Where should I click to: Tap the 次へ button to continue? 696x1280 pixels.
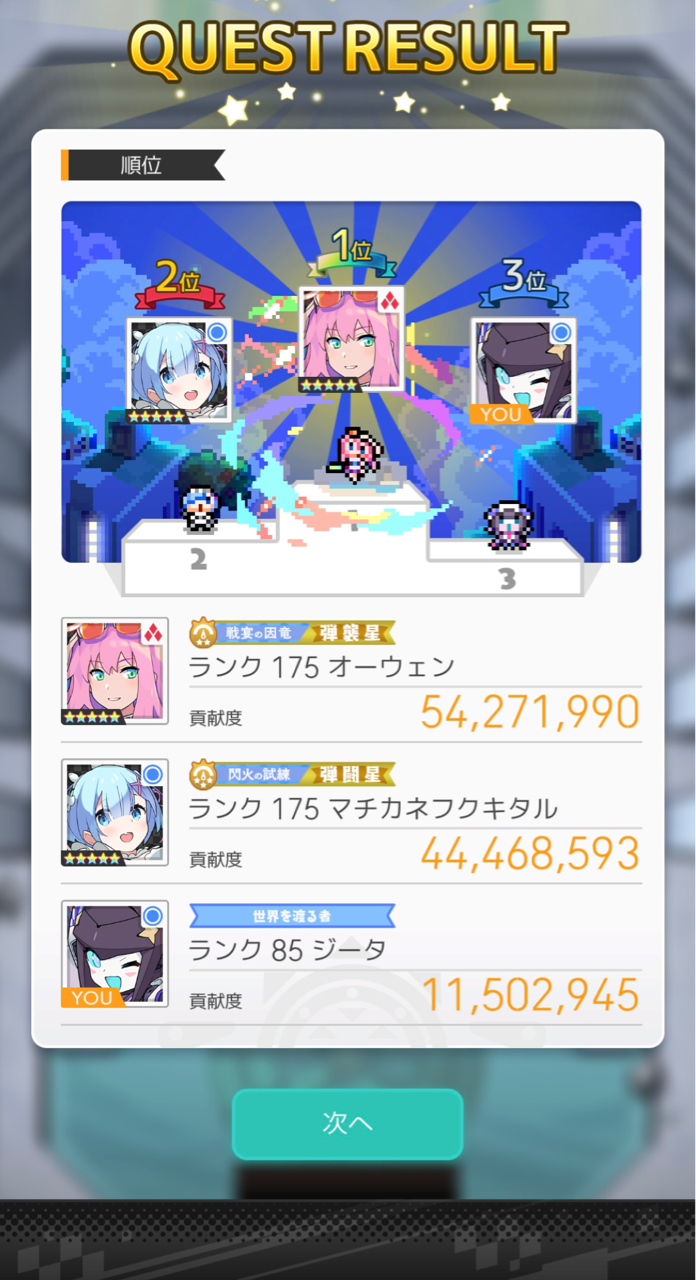(347, 1124)
